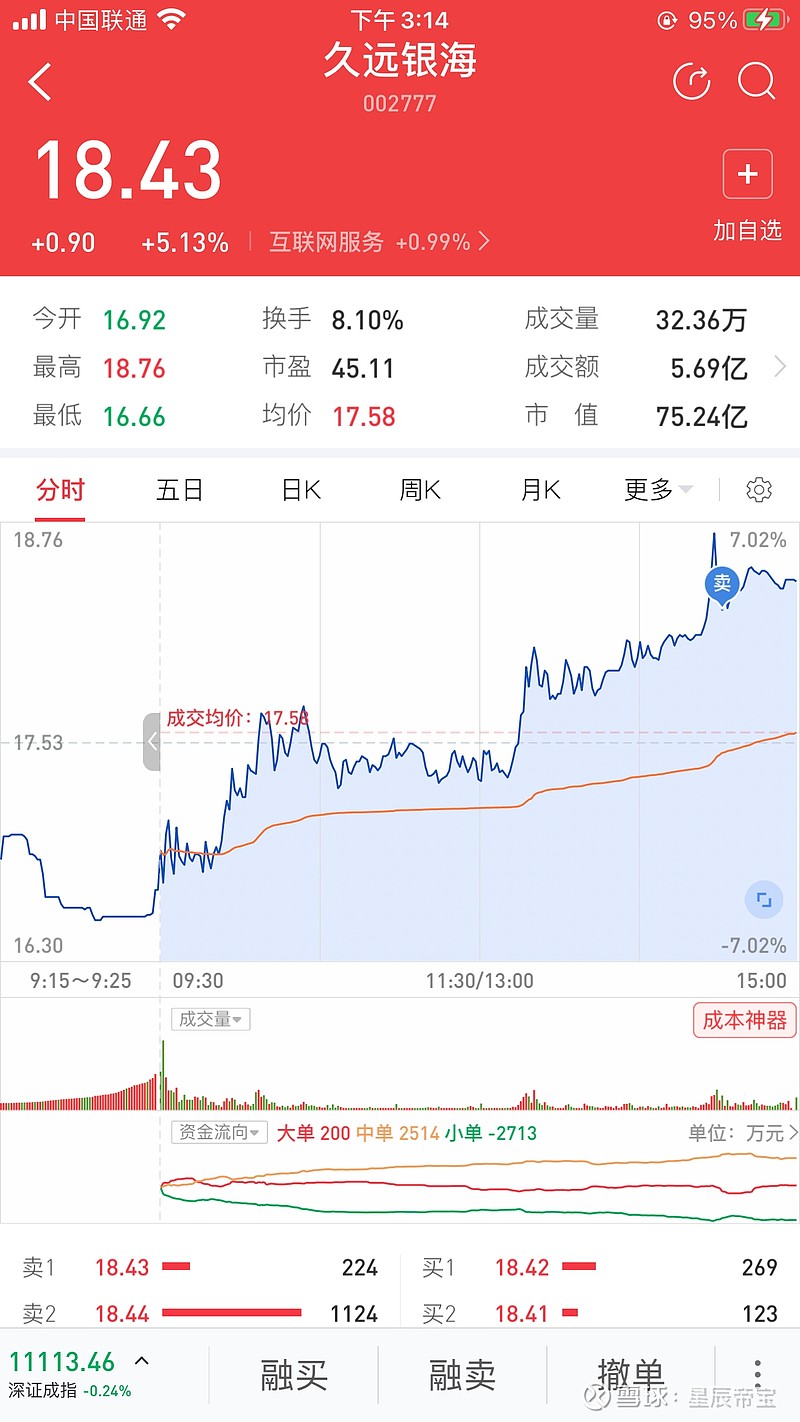Screen dimensions: 800x1422
Task: Open the 更多 chart period dropdown
Action: [x=658, y=490]
